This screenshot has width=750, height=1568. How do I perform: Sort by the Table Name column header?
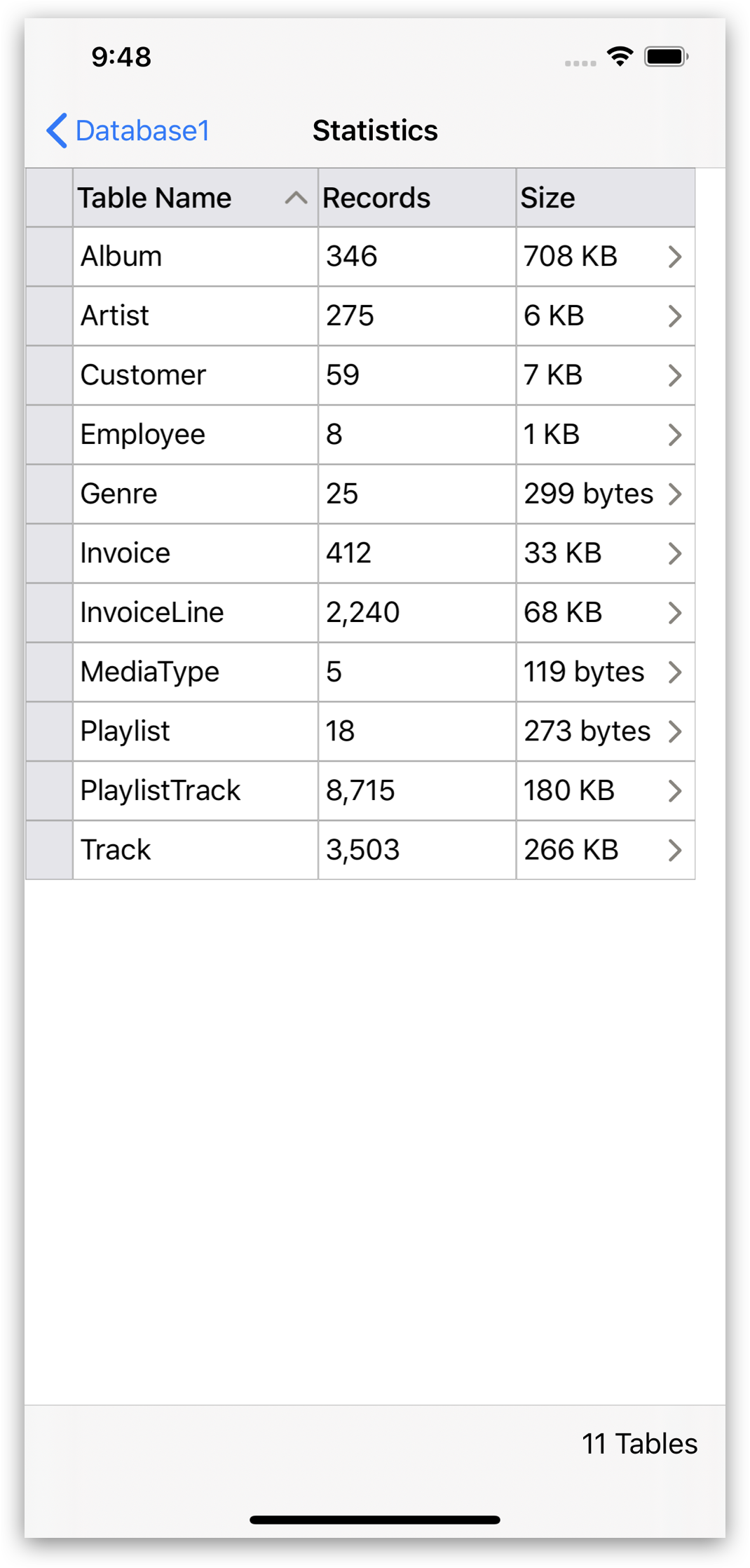point(196,198)
